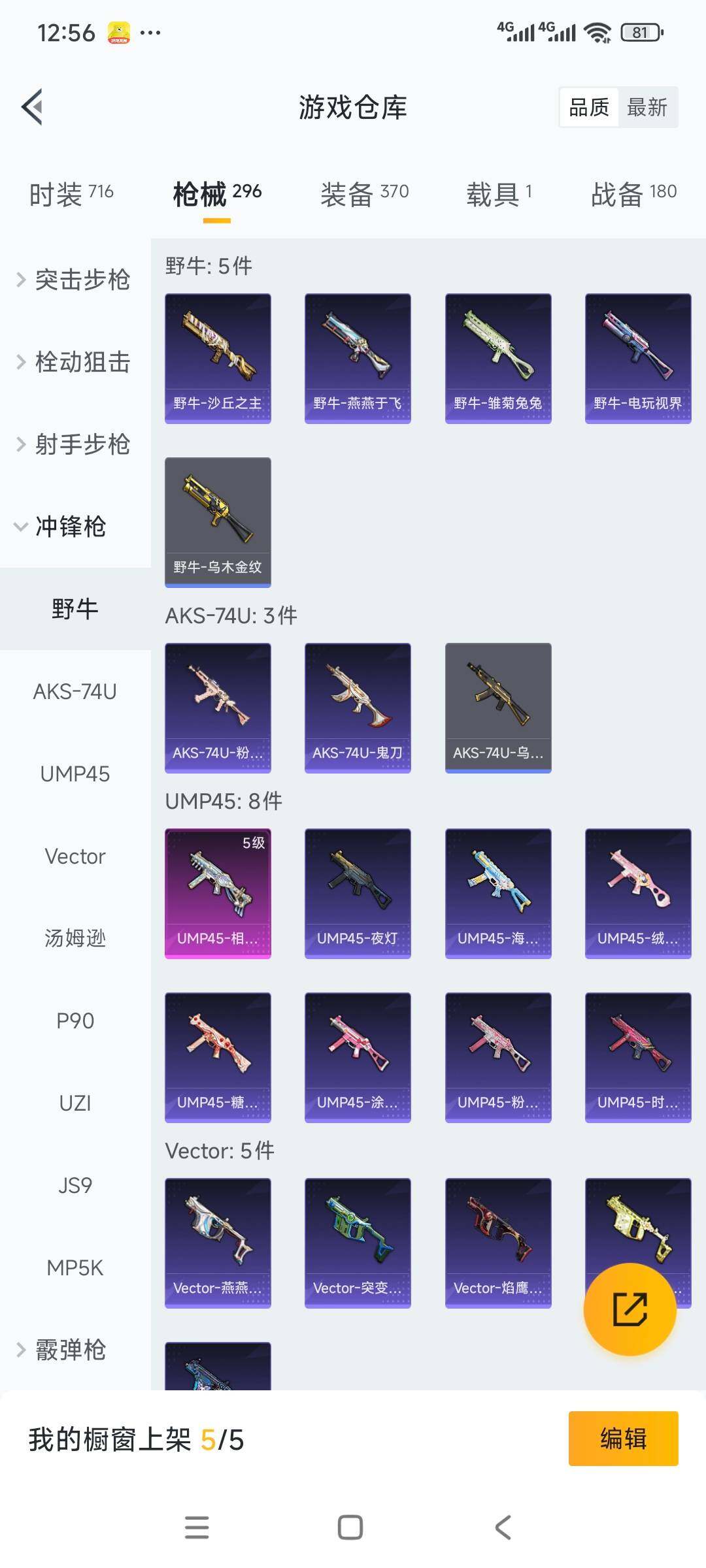Open the UMP45-夜灯 skin
Viewport: 706px width, 1568px height.
[x=358, y=893]
